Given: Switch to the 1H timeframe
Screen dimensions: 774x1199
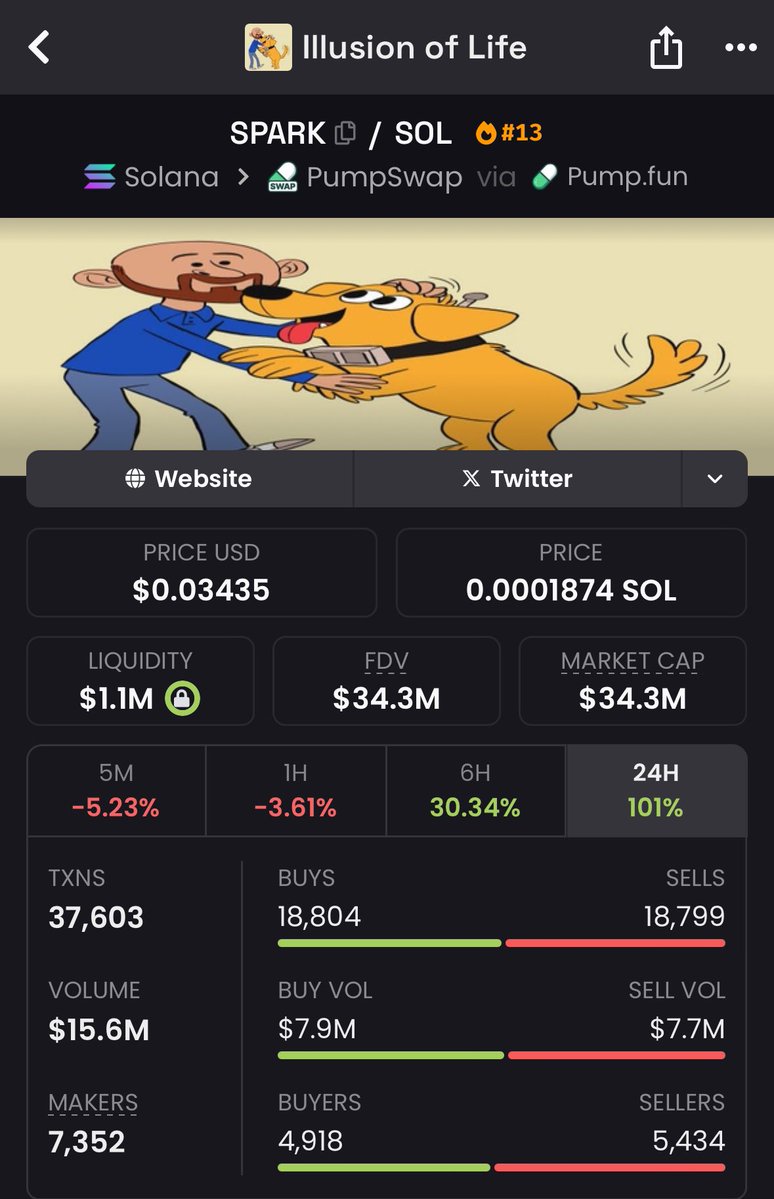Looking at the screenshot, I should 295,790.
